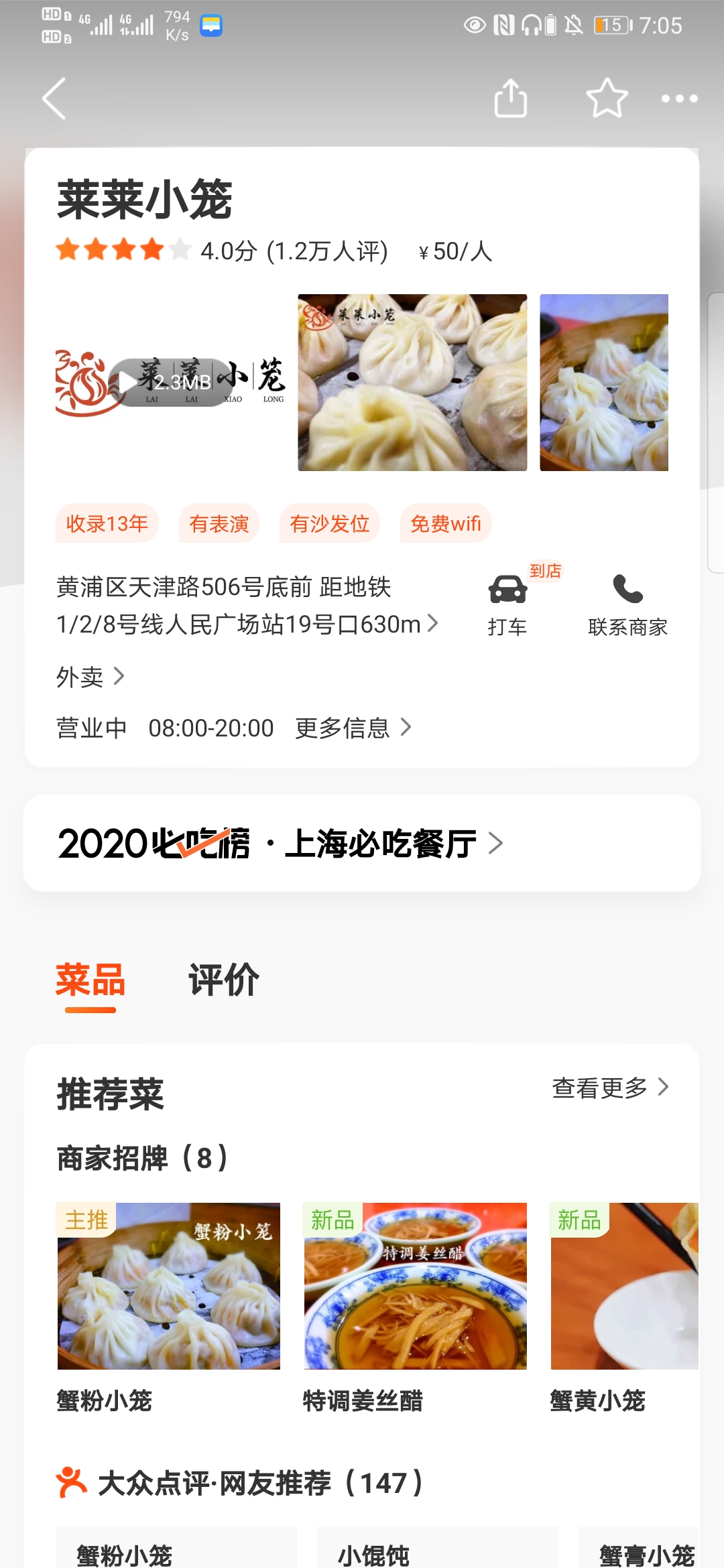Viewport: 724px width, 1568px height.
Task: Open the 外卖 delivery option
Action: 90,677
